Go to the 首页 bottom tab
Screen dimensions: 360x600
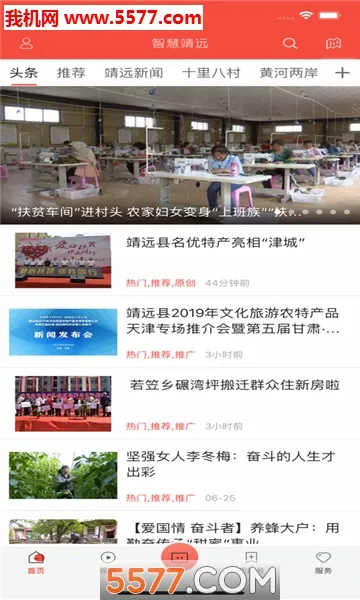[x=36, y=562]
